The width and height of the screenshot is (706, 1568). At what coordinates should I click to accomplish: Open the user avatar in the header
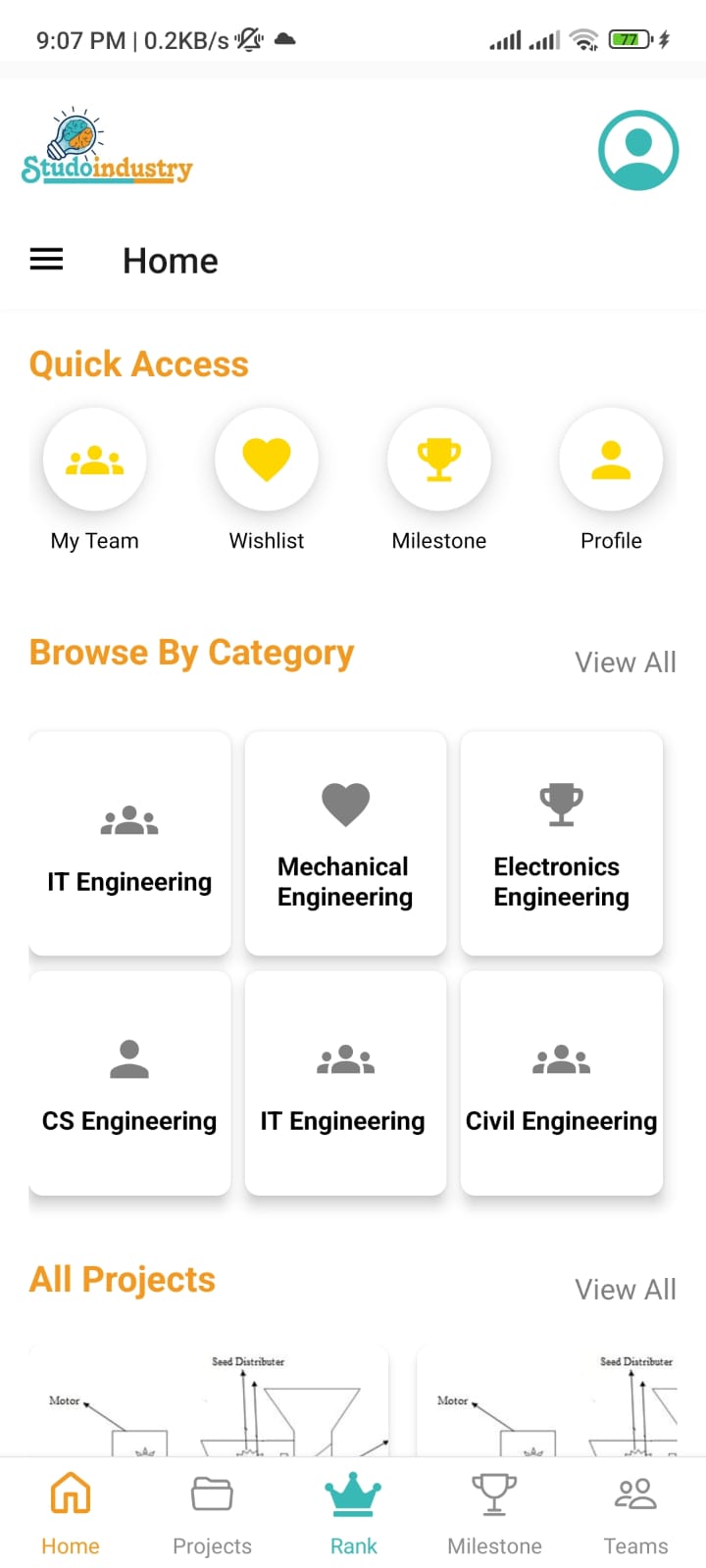pyautogui.click(x=638, y=150)
